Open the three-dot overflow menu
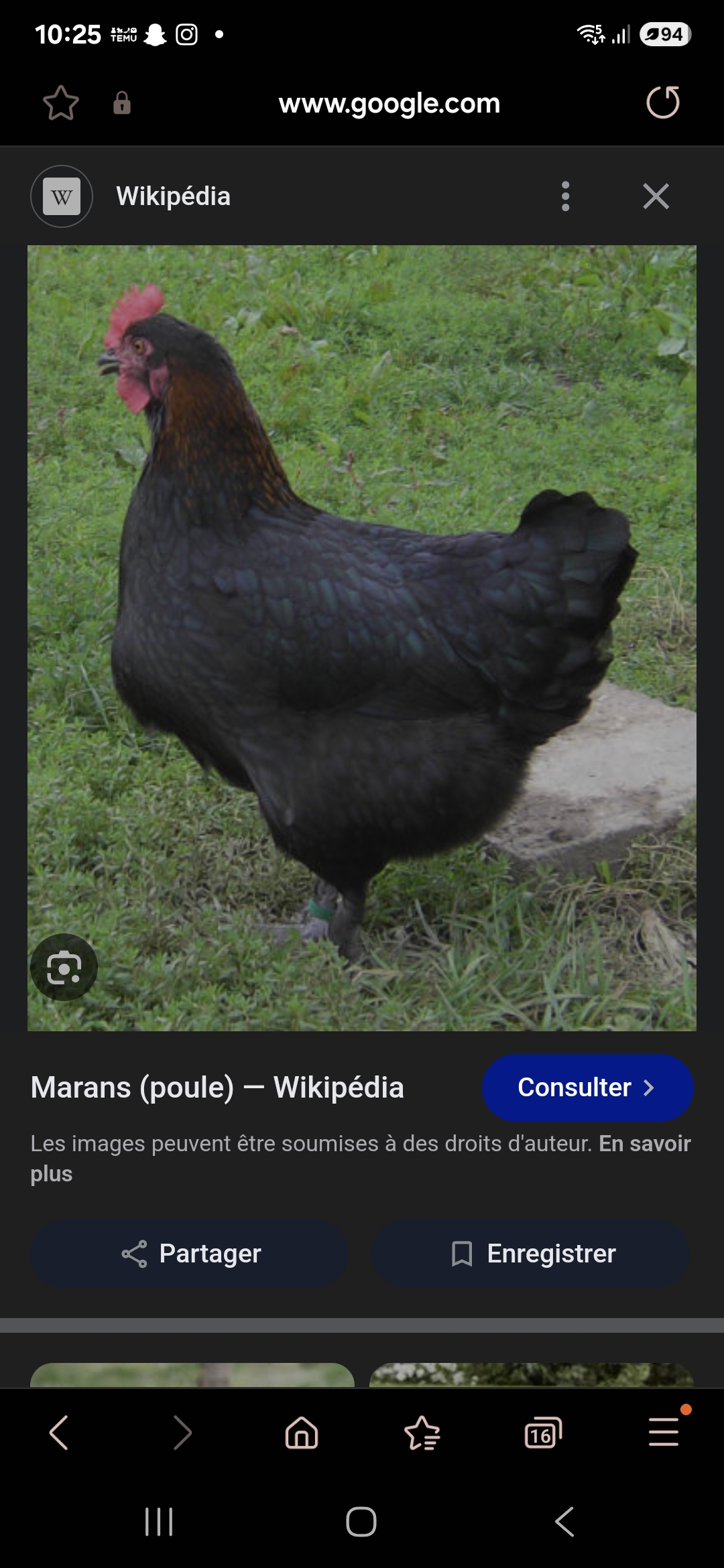 565,196
